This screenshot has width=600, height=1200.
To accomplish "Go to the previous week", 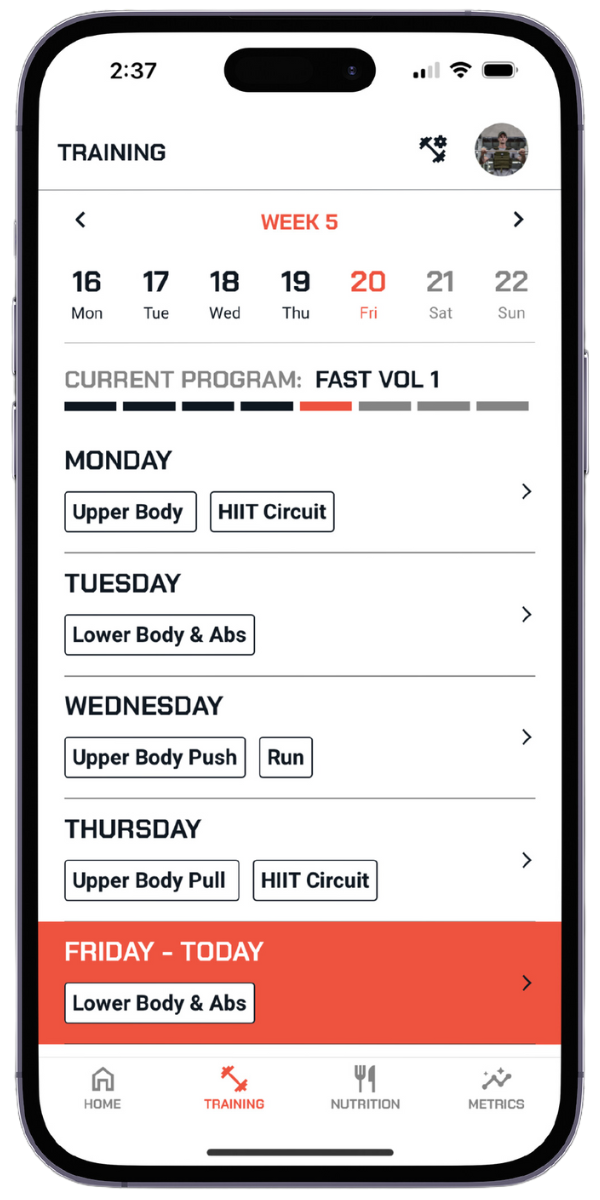I will point(81,220).
